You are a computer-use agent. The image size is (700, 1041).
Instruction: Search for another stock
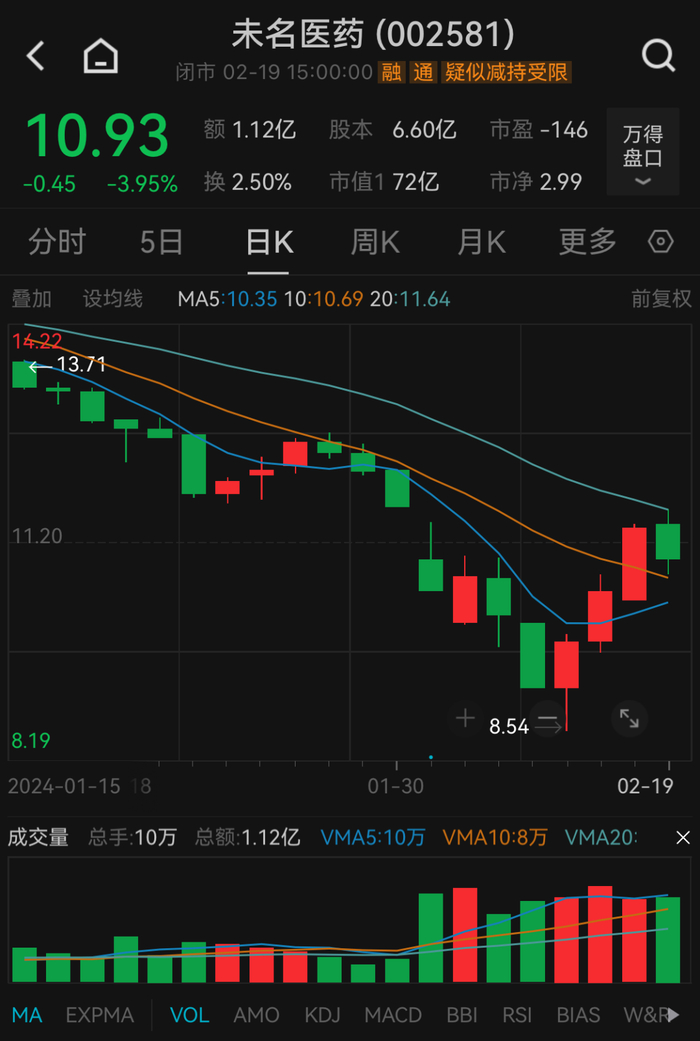658,56
